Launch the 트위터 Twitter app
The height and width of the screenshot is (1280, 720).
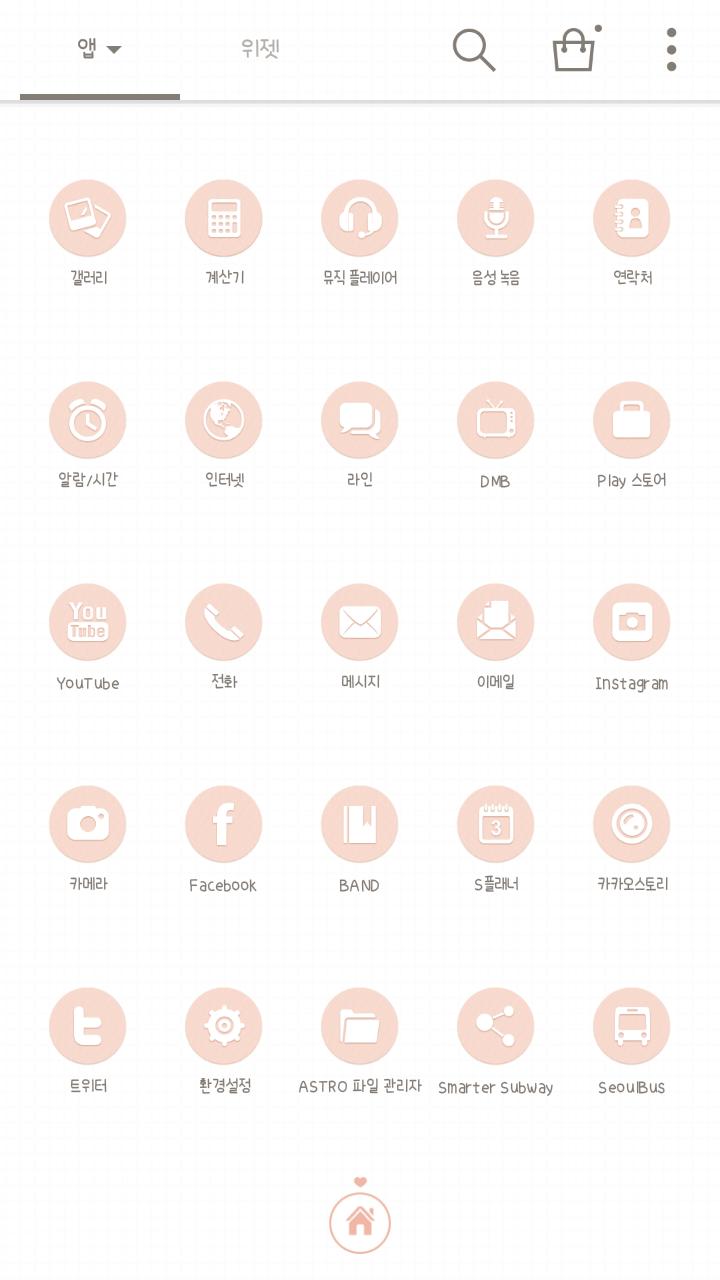88,1025
